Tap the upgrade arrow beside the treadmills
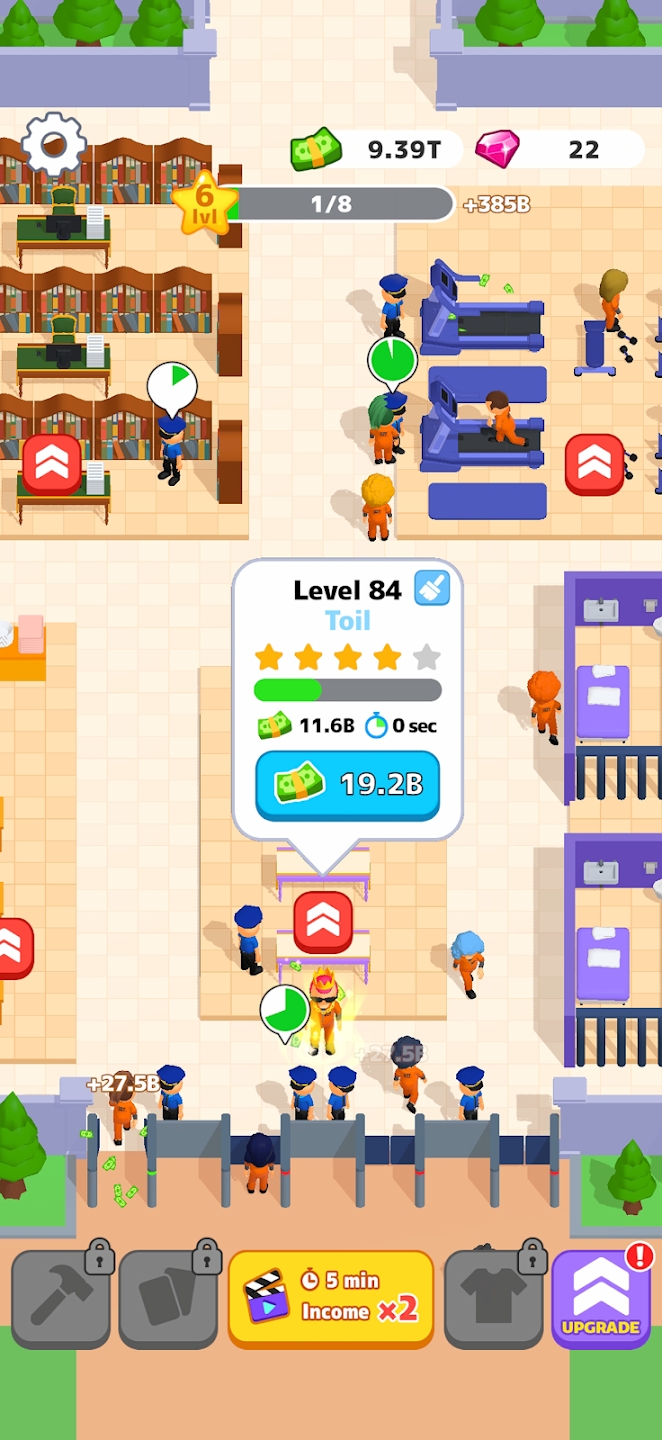 pyautogui.click(x=595, y=464)
